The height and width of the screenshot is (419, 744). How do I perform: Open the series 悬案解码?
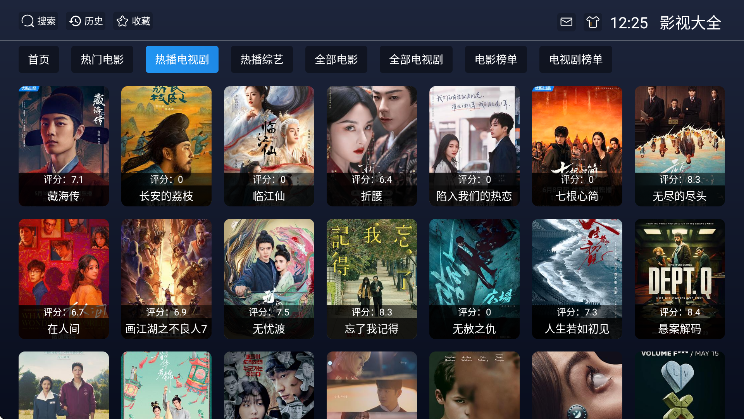(679, 278)
